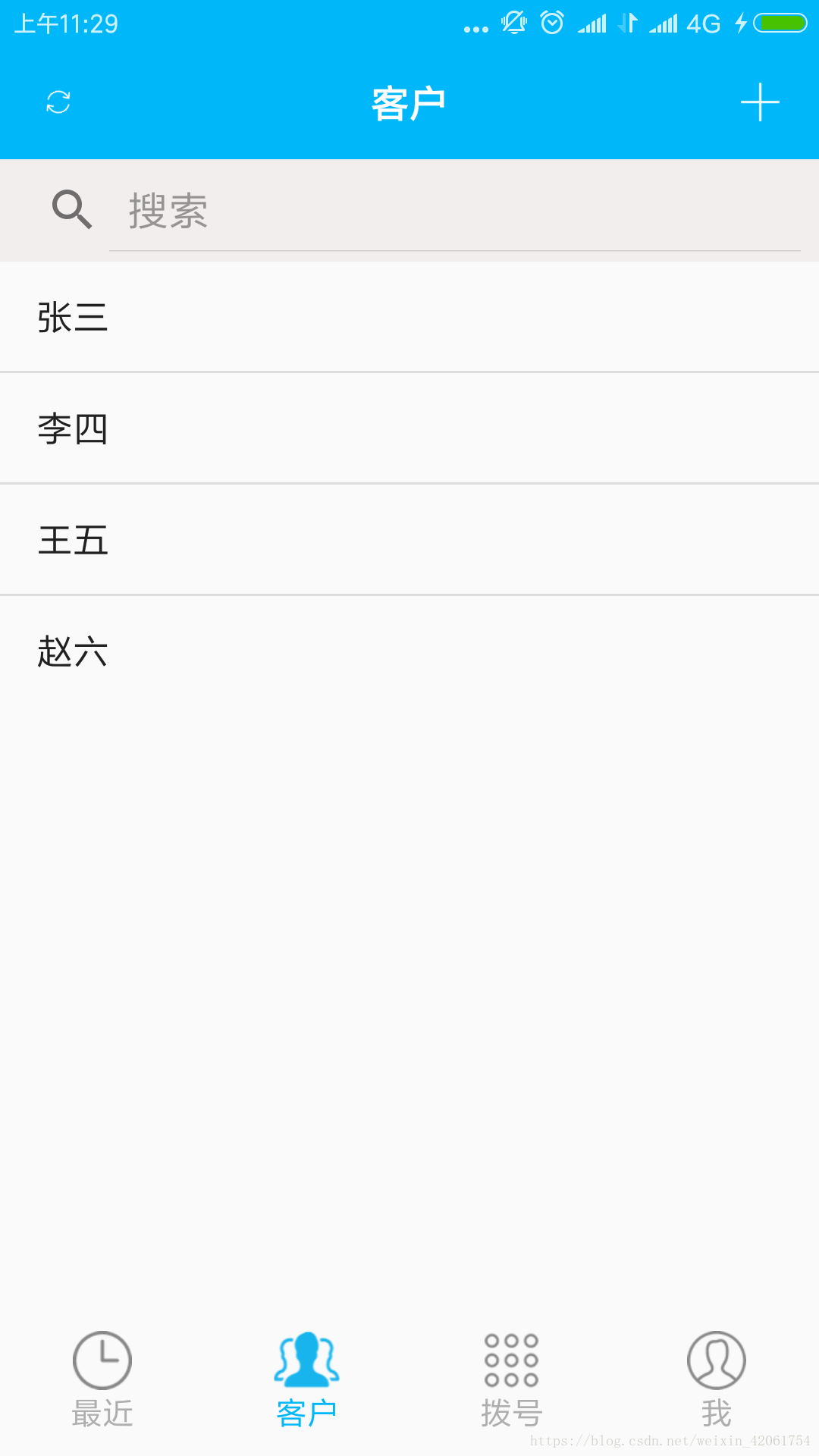The image size is (819, 1456).
Task: Open customer 张三
Action: (409, 317)
